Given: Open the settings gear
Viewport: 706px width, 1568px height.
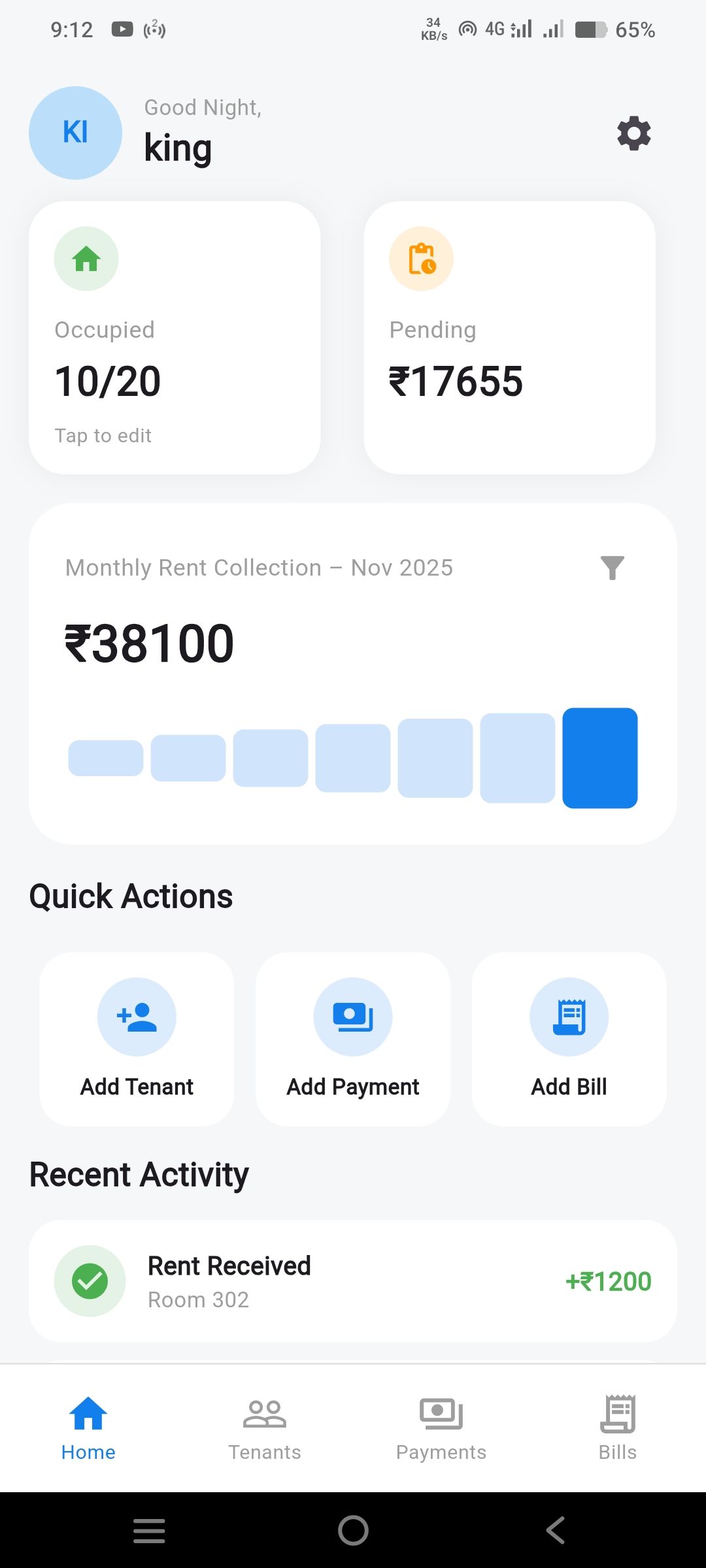Looking at the screenshot, I should (x=633, y=134).
